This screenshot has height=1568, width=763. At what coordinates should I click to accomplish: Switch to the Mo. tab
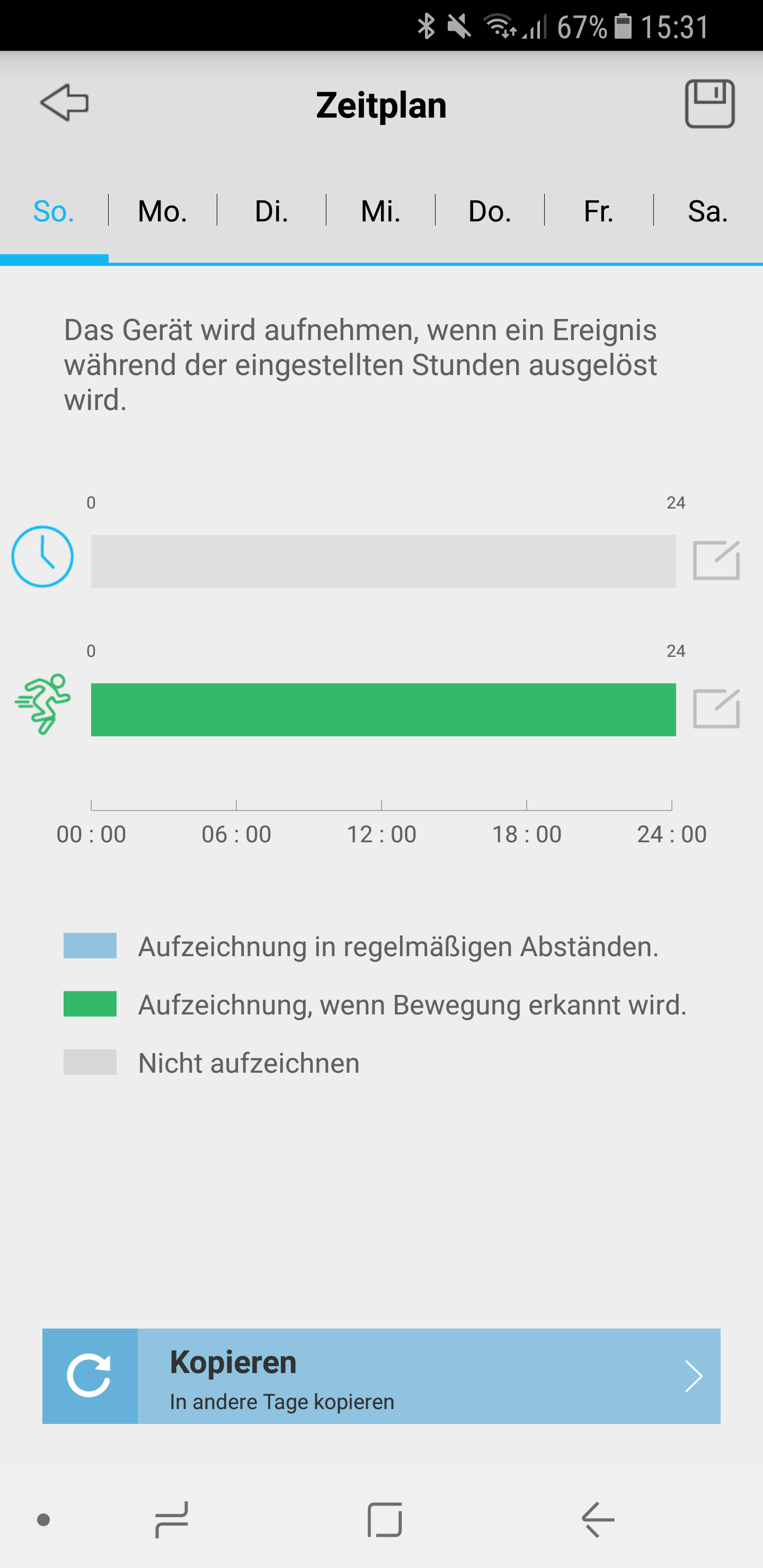(x=162, y=211)
